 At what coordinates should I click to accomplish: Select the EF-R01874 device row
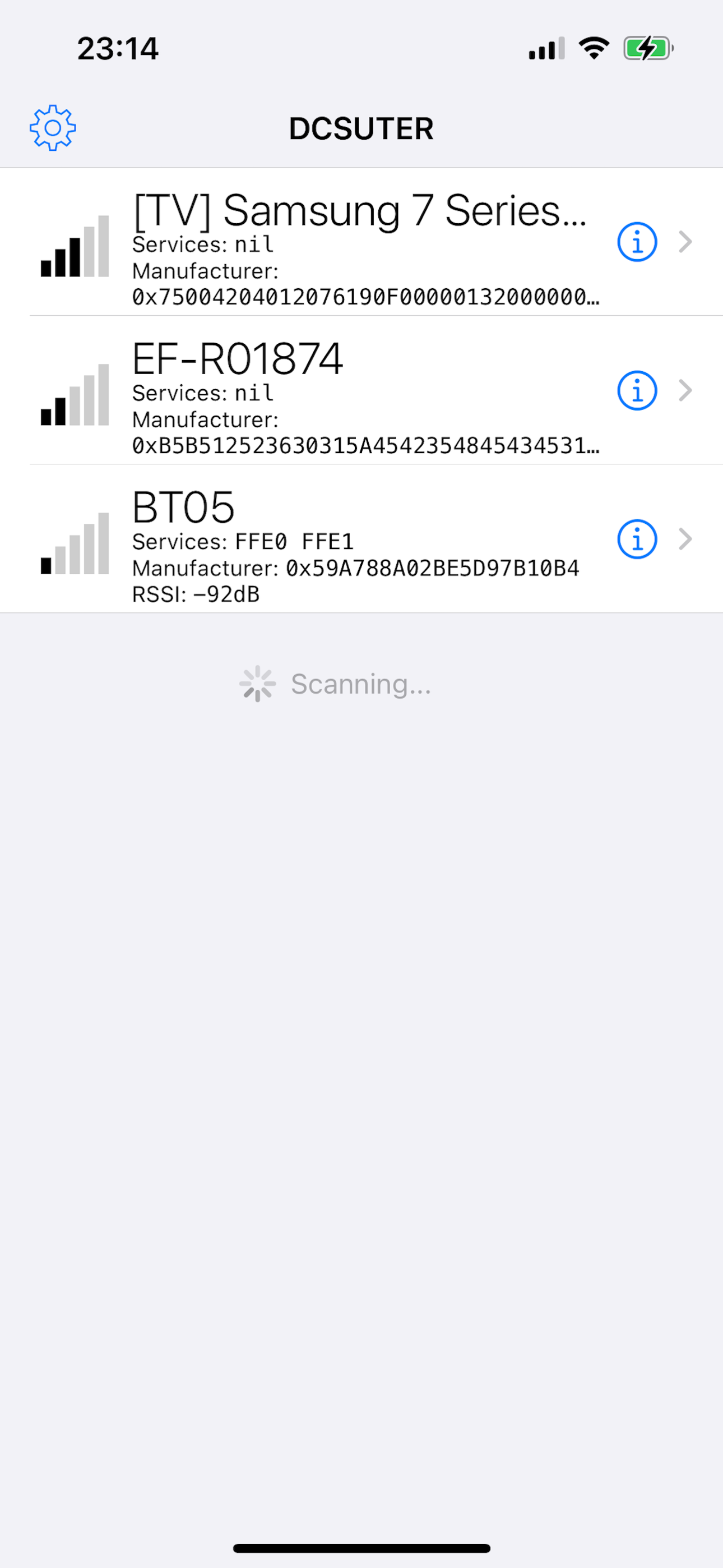pyautogui.click(x=361, y=390)
